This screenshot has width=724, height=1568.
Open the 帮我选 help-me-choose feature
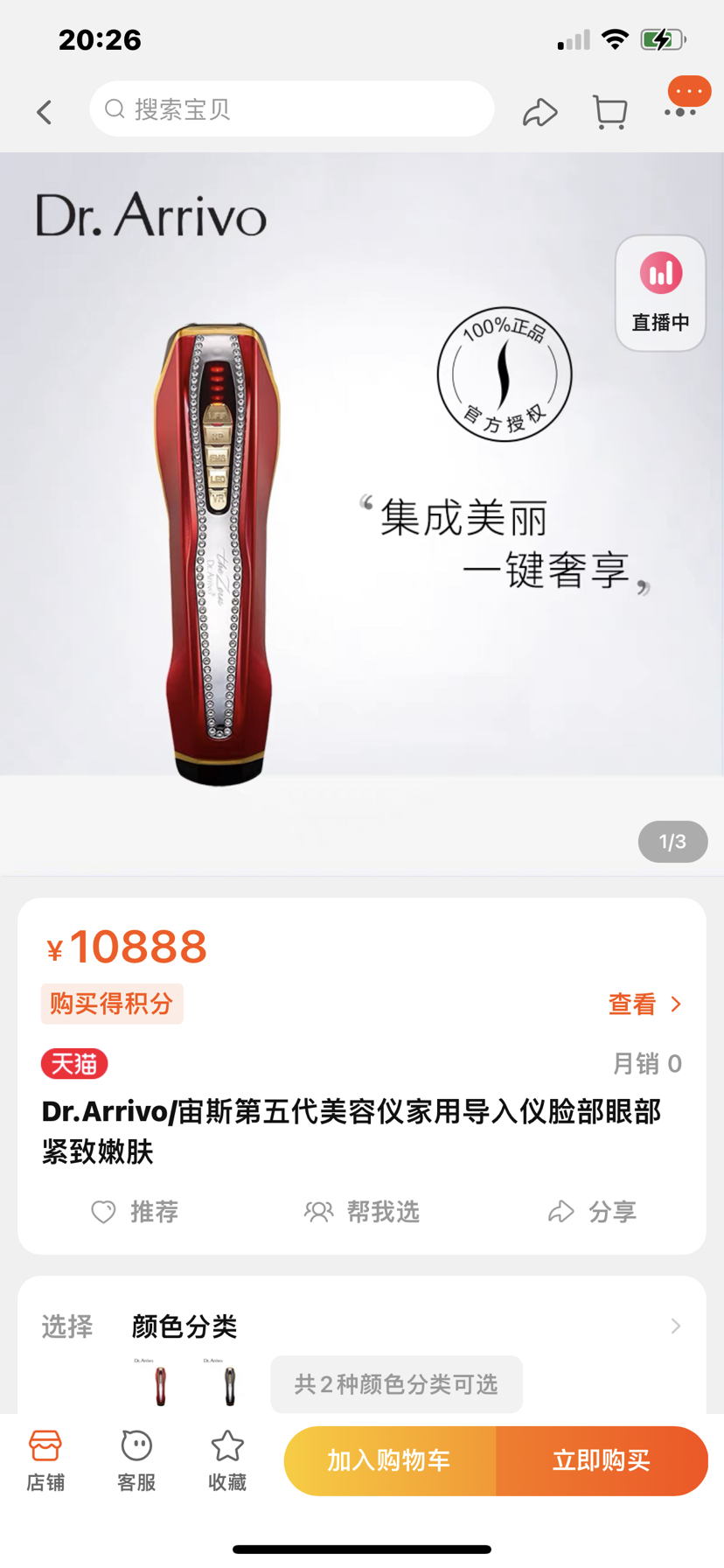(x=362, y=1212)
